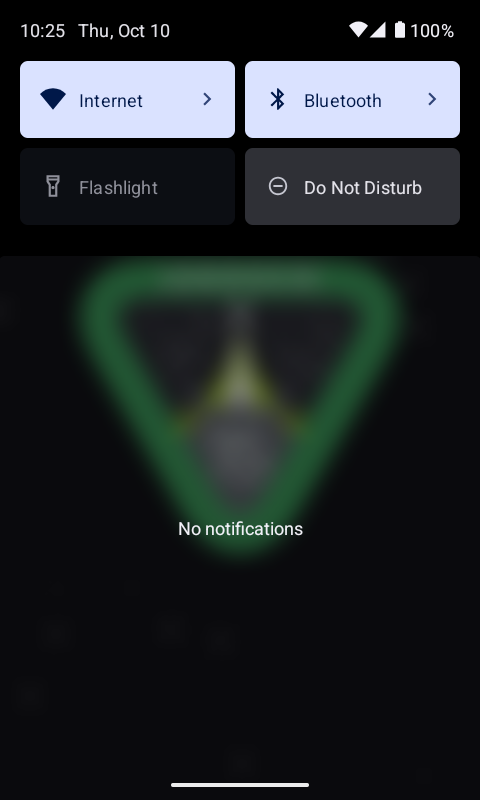Toggle the Flashlight tile
The image size is (480, 800).
128,187
